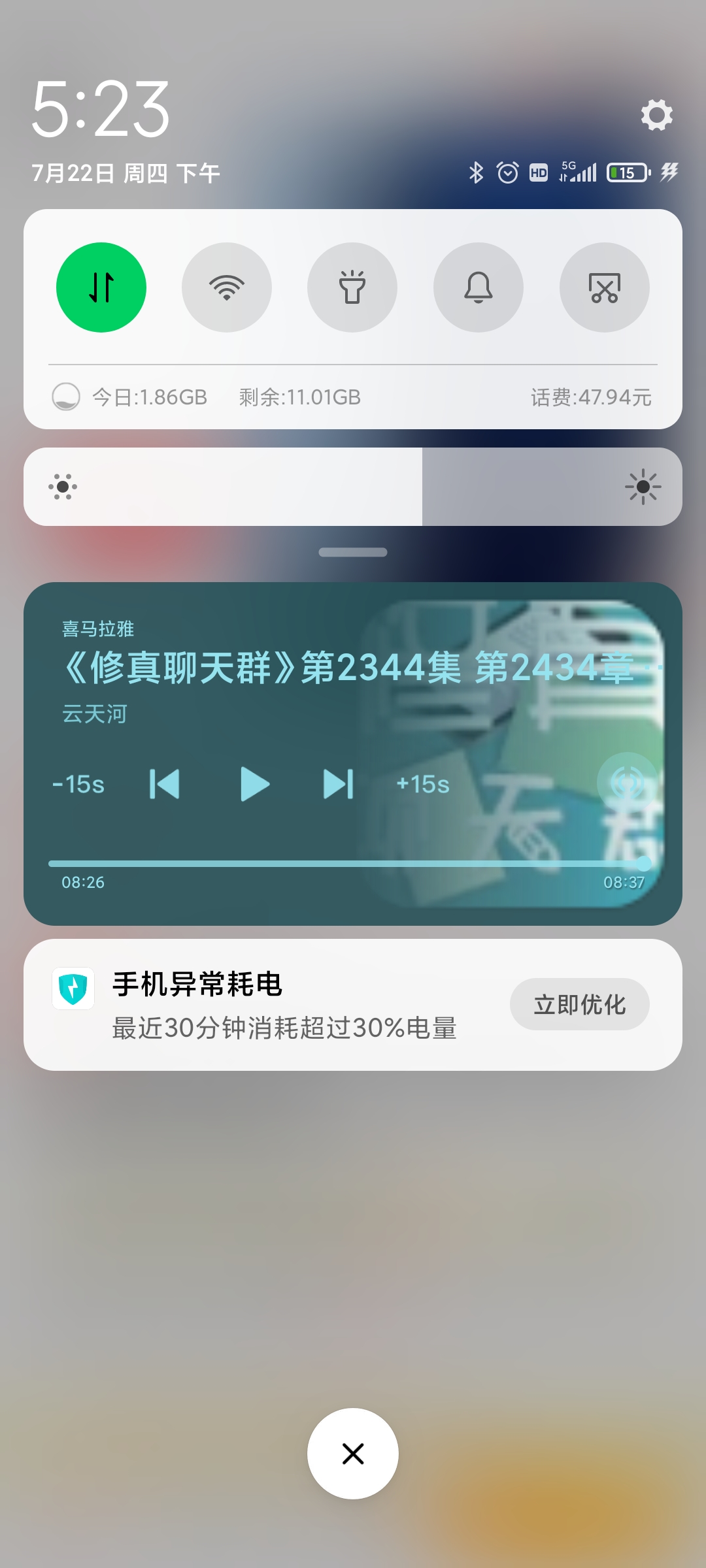Play the 修真聊天群 episode
This screenshot has width=706, height=1568.
coord(254,784)
